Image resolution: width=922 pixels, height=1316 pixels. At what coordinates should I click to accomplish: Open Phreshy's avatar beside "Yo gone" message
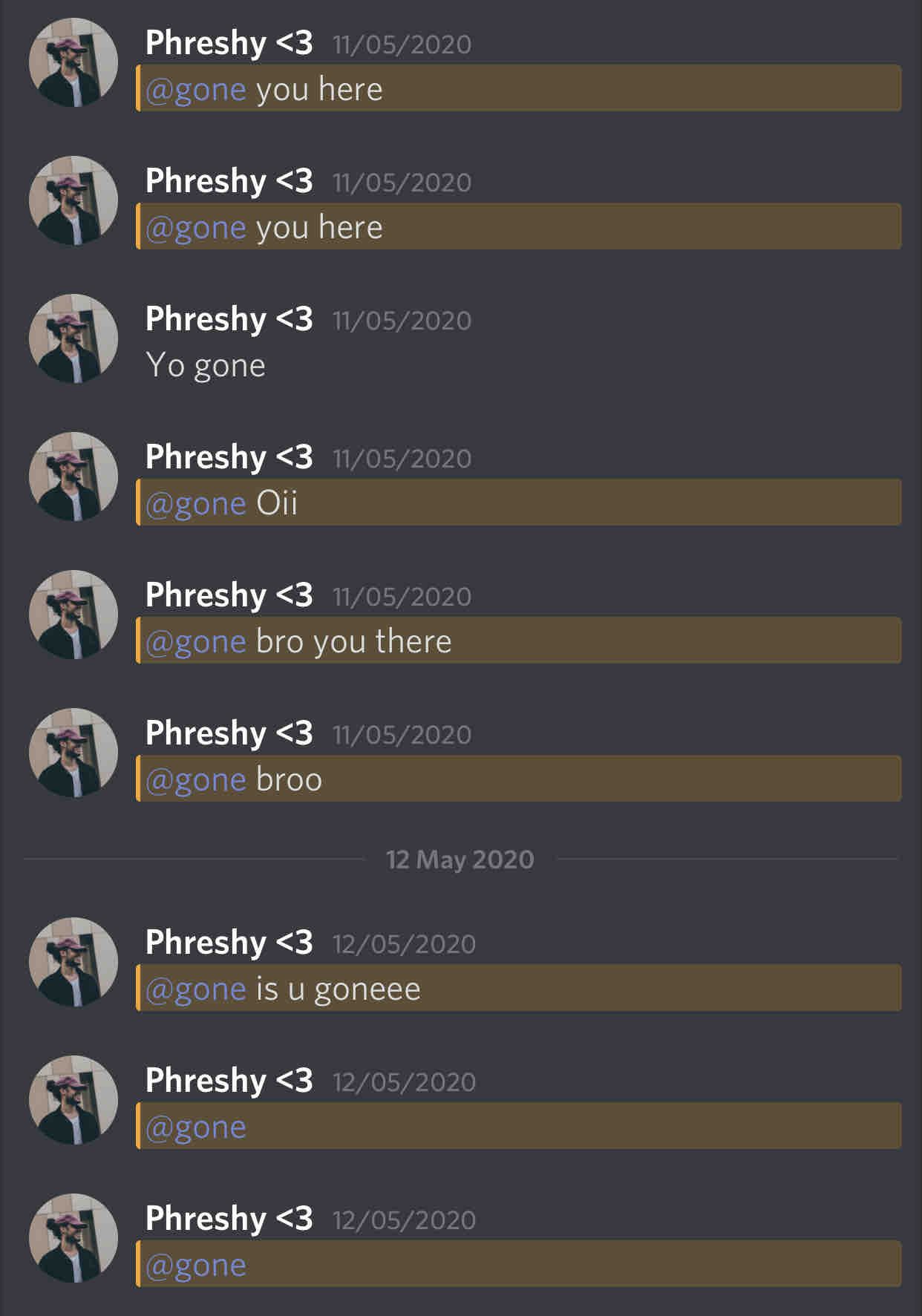[x=73, y=338]
